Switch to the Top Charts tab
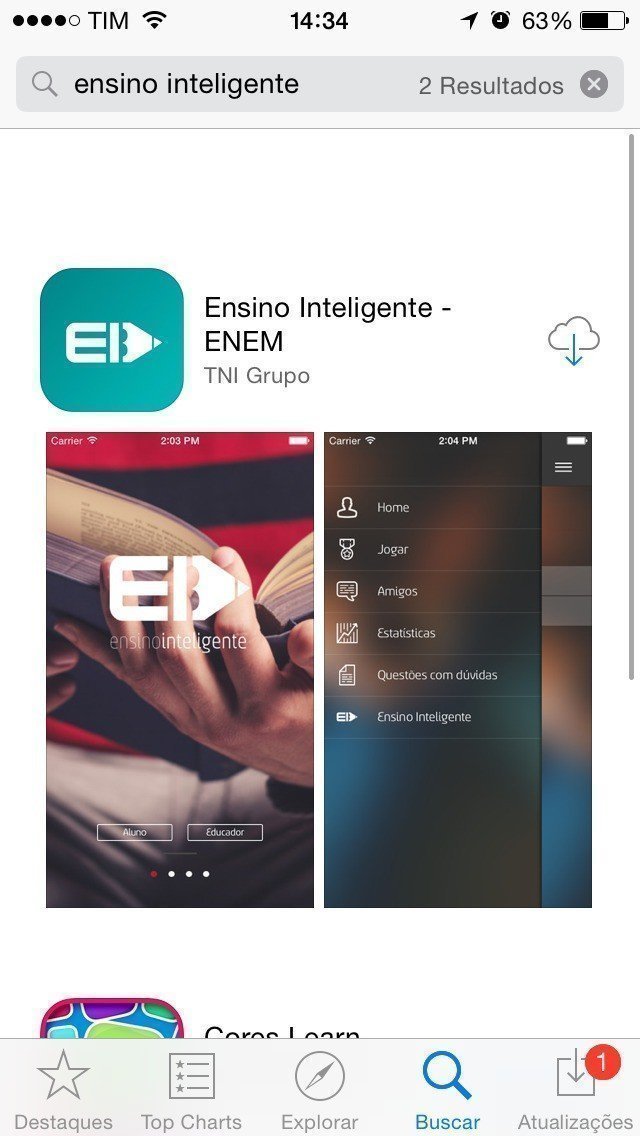The image size is (640, 1136). pyautogui.click(x=191, y=1090)
